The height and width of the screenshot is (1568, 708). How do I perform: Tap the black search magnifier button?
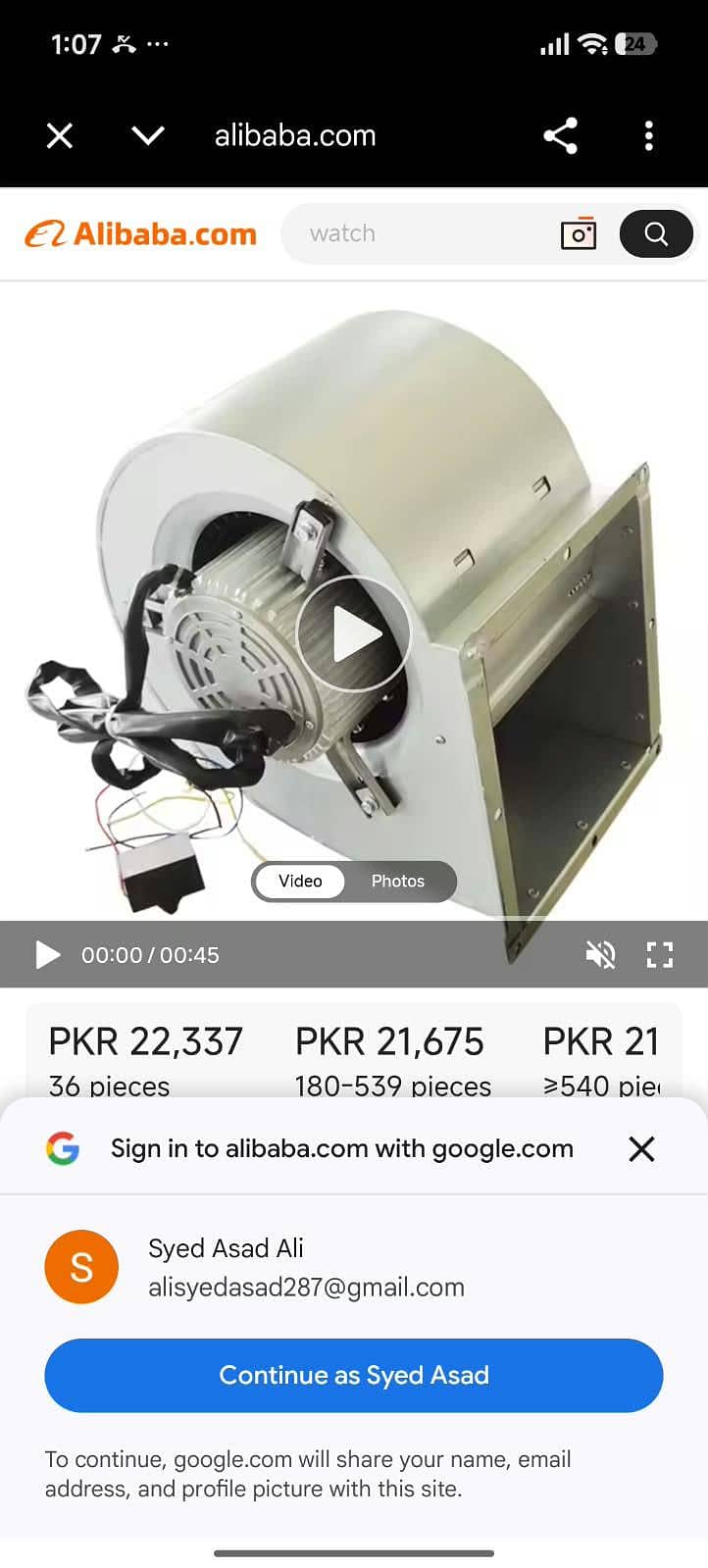pyautogui.click(x=656, y=233)
